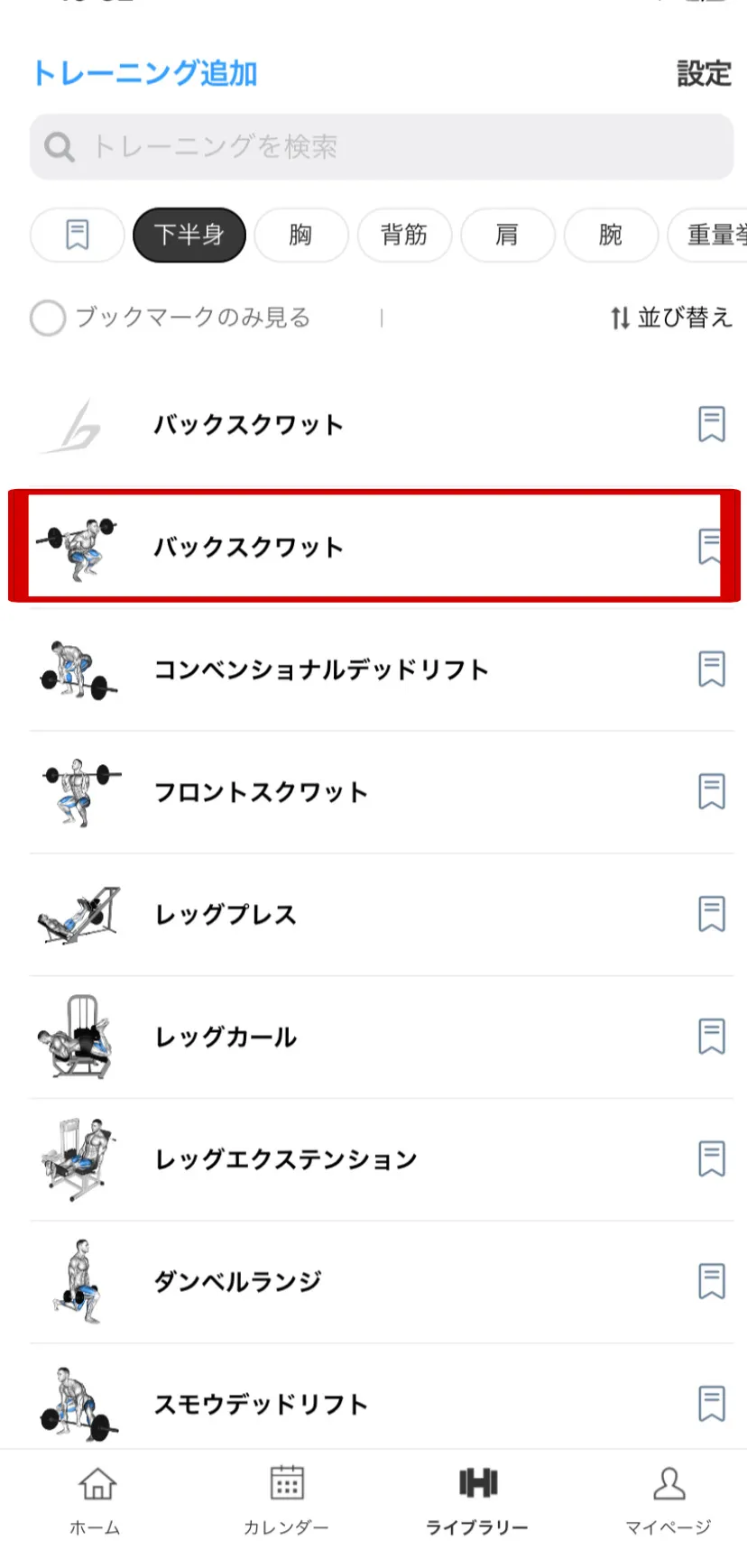
Task: Bookmark レッグカール exercise
Action: click(x=711, y=1037)
